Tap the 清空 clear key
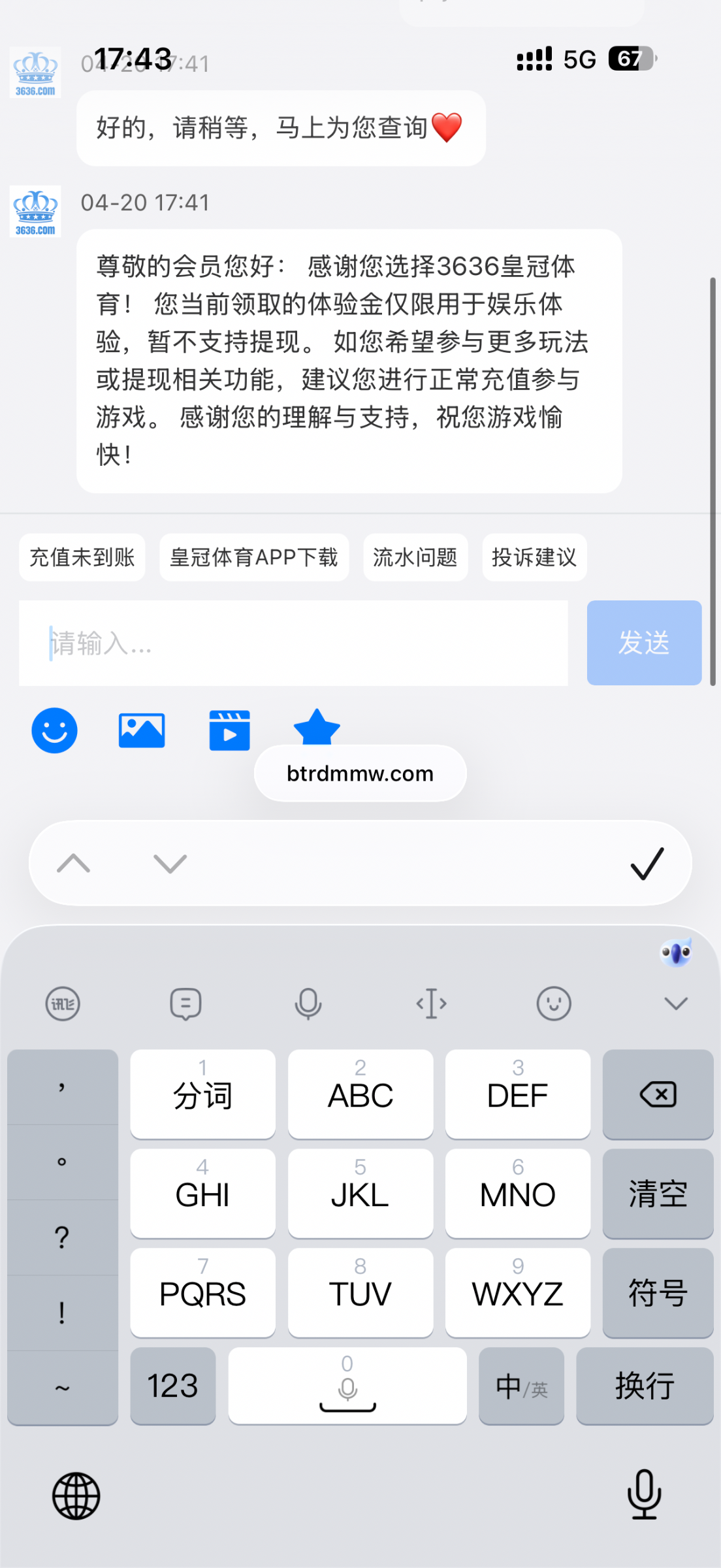Viewport: 721px width, 1568px height. click(658, 1194)
